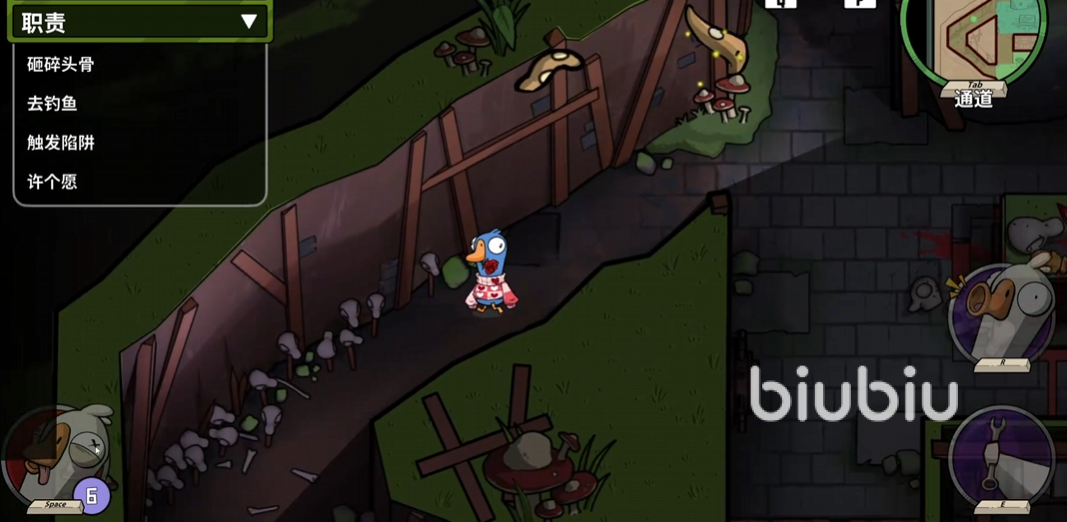Open the minimap labeled 通道
Viewport: 1067px width, 522px height.
coord(973,45)
